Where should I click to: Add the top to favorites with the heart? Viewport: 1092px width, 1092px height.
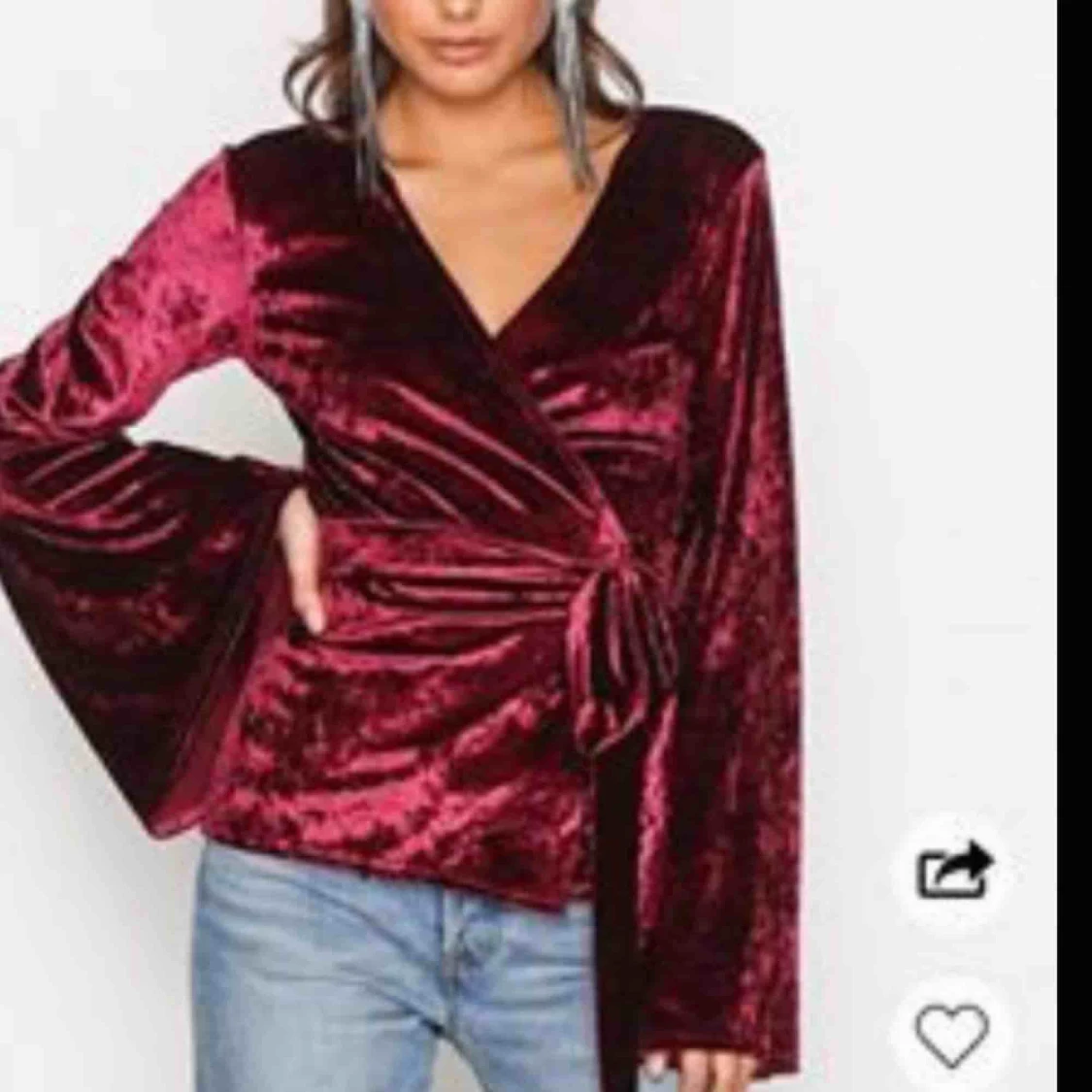pyautogui.click(x=952, y=1037)
